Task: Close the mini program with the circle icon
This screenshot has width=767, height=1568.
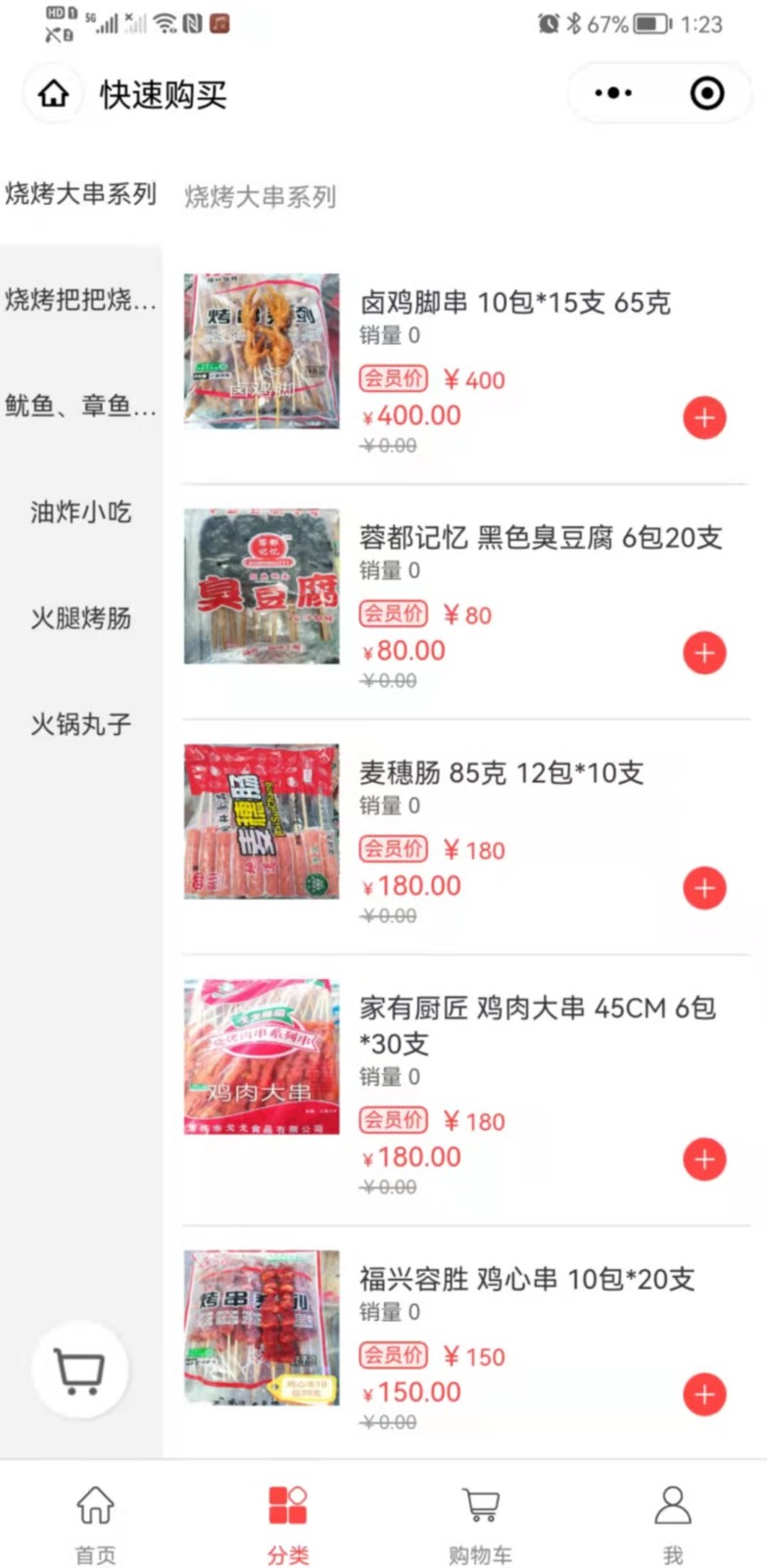Action: click(706, 93)
